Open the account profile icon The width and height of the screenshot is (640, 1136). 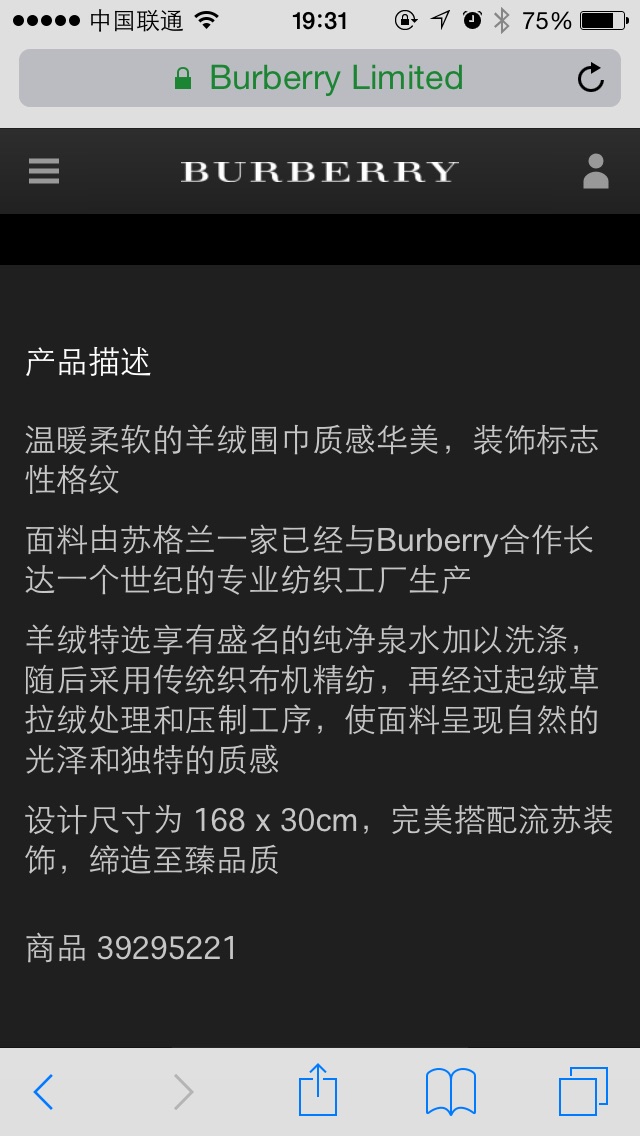click(596, 171)
